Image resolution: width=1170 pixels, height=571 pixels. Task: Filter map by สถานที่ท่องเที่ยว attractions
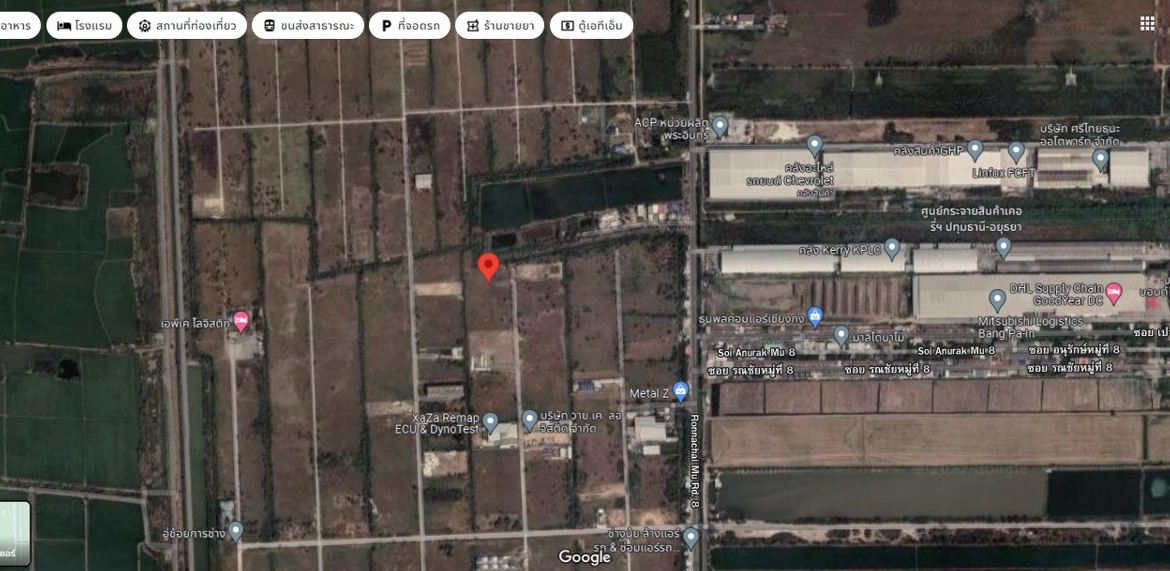tap(187, 26)
